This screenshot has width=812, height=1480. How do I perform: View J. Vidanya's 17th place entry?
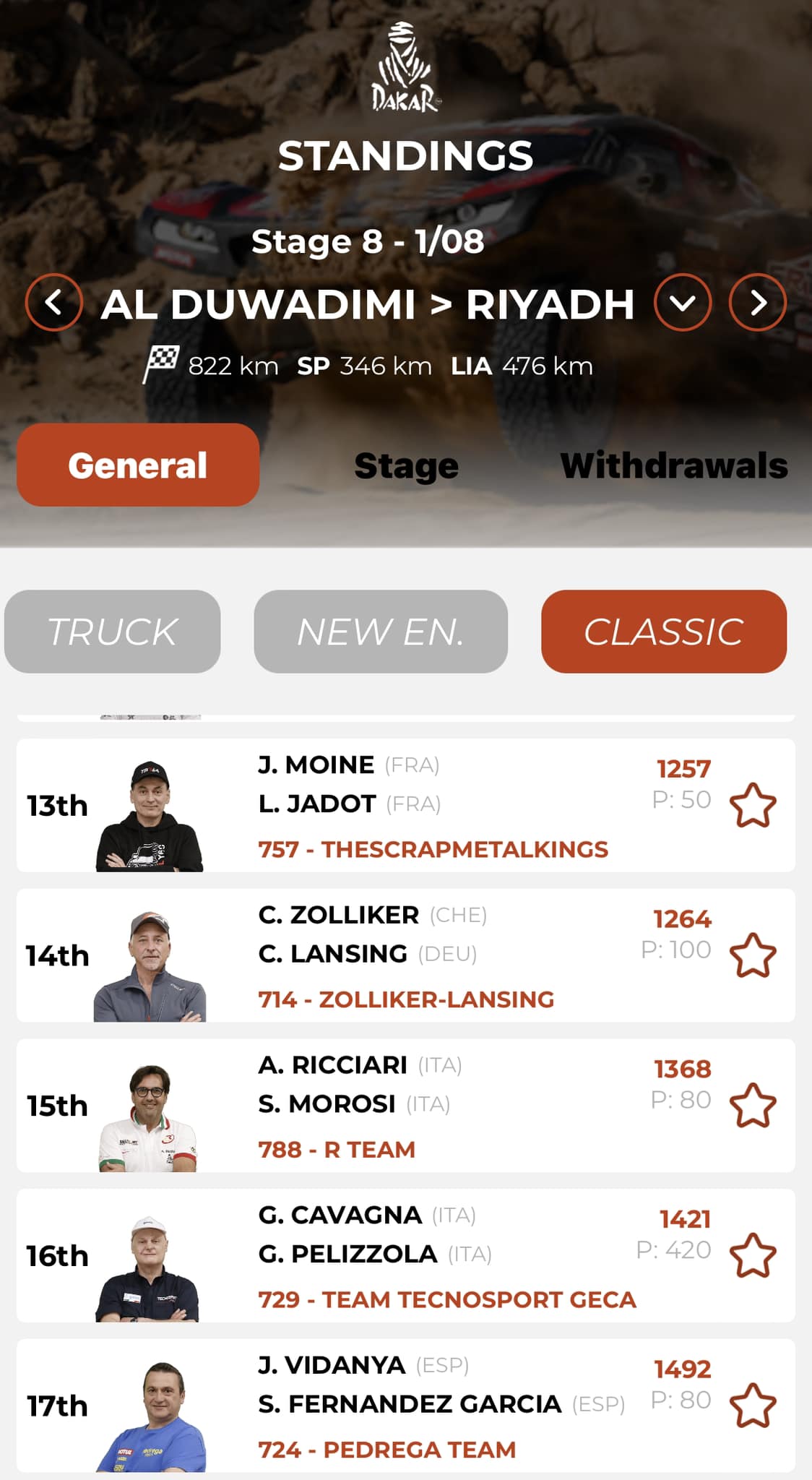pos(406,1406)
